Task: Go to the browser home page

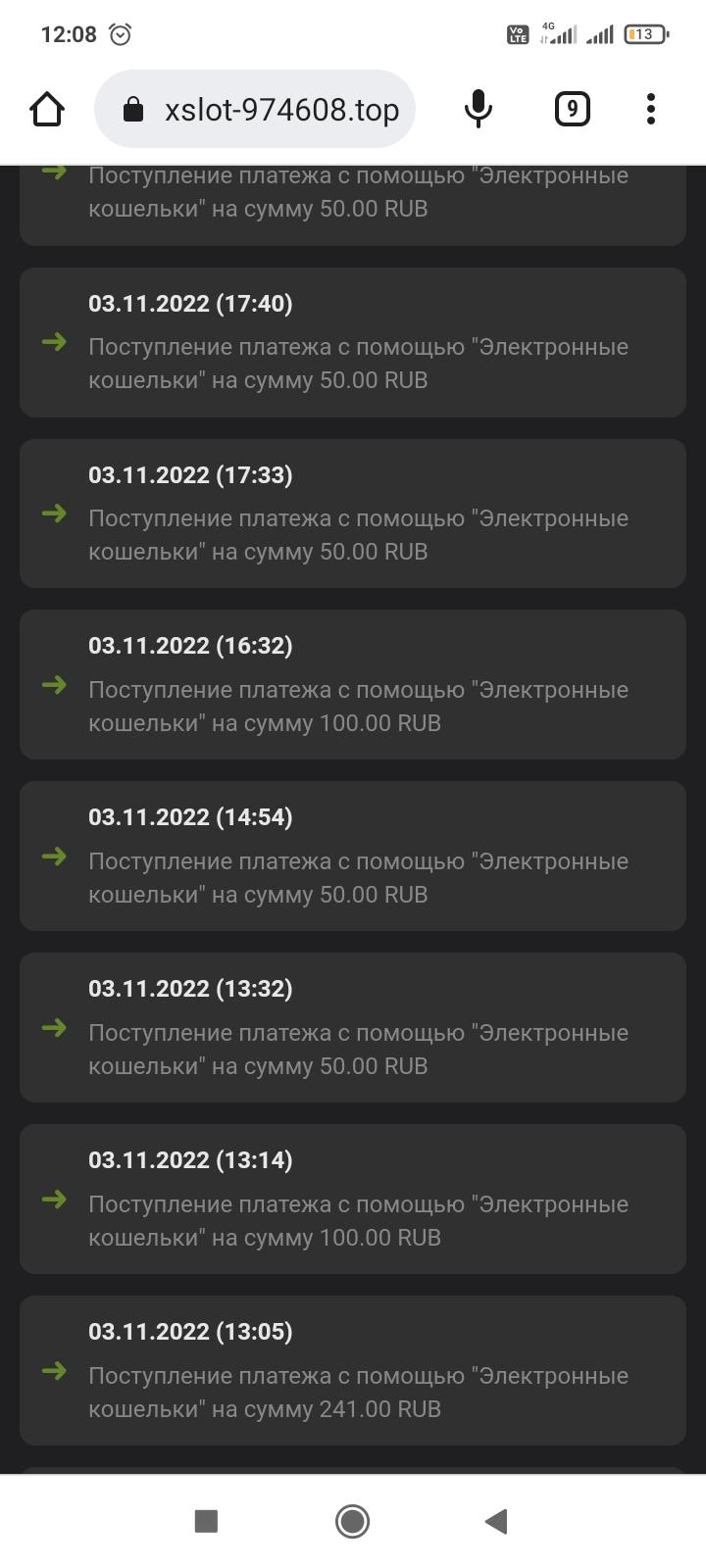Action: tap(47, 109)
